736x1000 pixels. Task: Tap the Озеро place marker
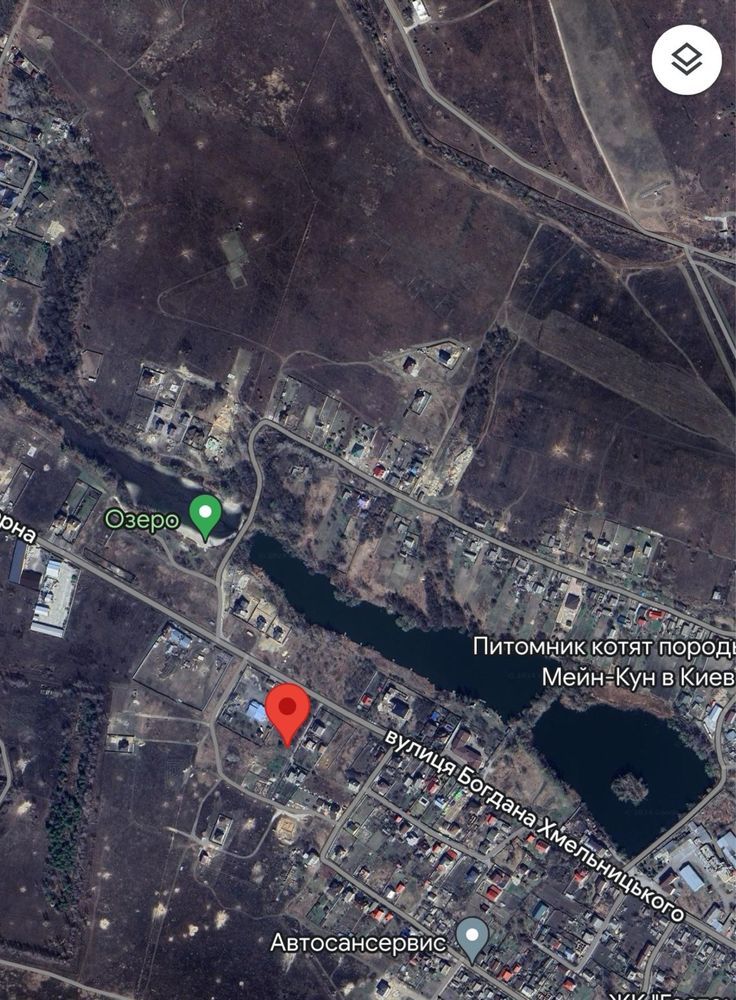pos(206,516)
